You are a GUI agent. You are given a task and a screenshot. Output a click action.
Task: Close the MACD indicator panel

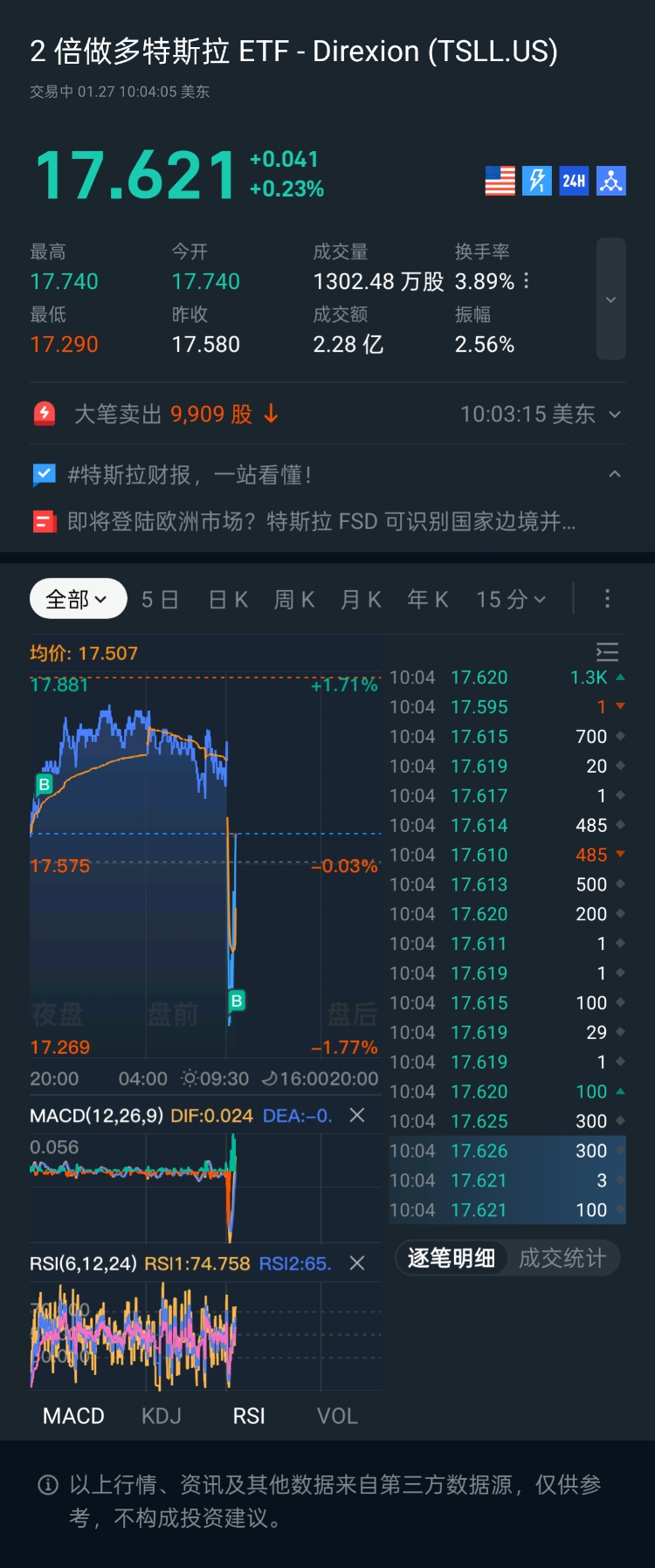coord(357,1115)
